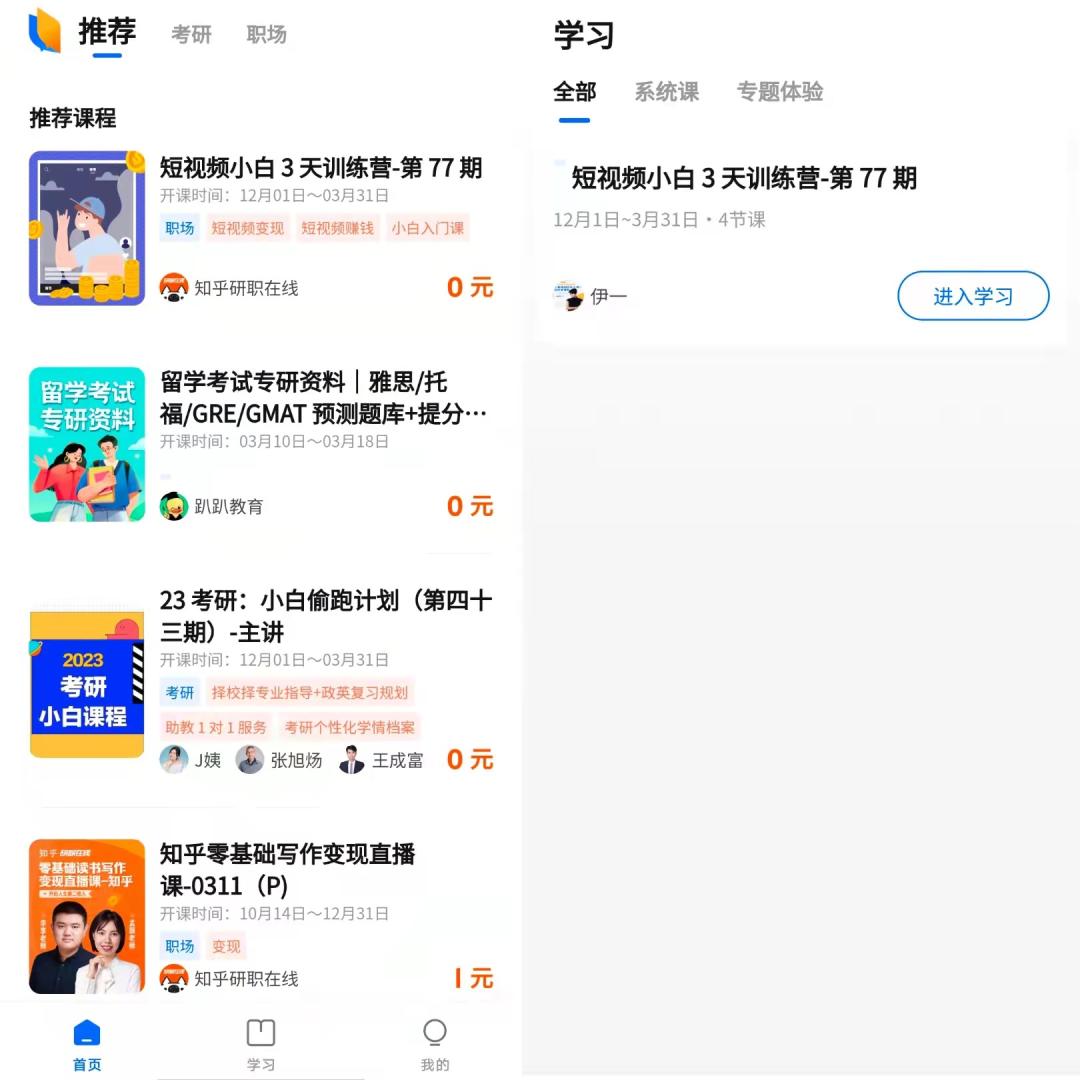The width and height of the screenshot is (1080, 1080).
Task: Open the 23考研小白偷跑计划 course card
Action: [x=261, y=681]
